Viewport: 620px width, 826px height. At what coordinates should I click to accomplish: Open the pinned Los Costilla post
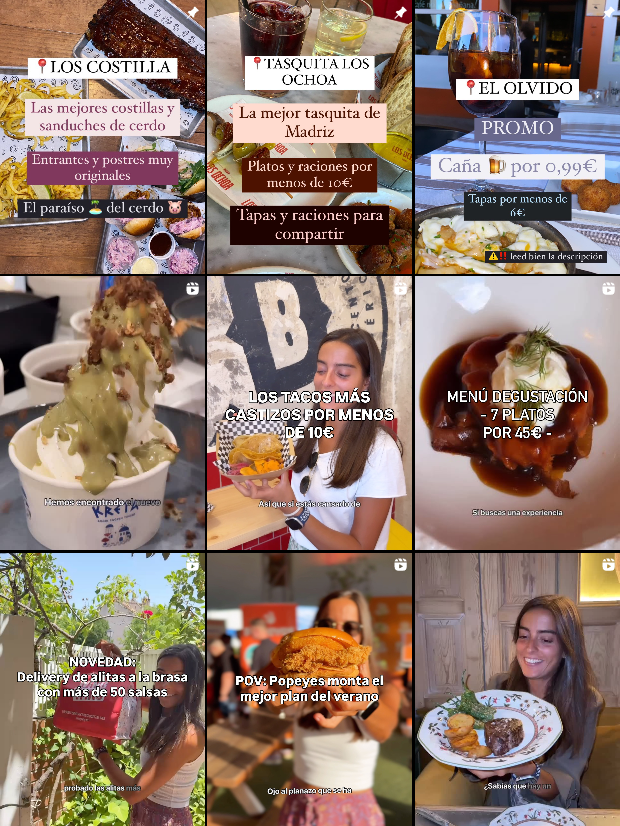coord(102,137)
